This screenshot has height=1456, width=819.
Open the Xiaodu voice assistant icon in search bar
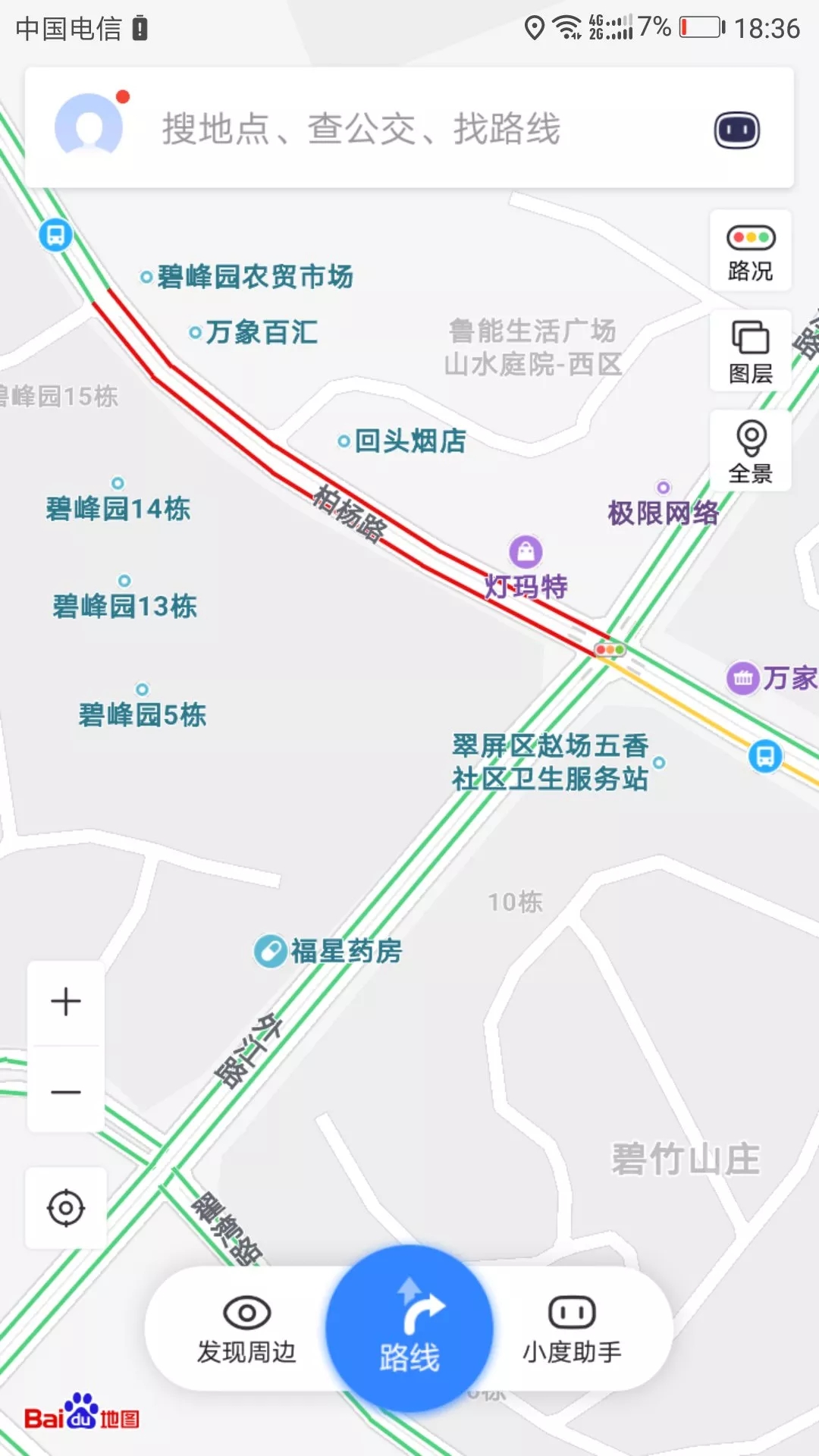[x=736, y=130]
